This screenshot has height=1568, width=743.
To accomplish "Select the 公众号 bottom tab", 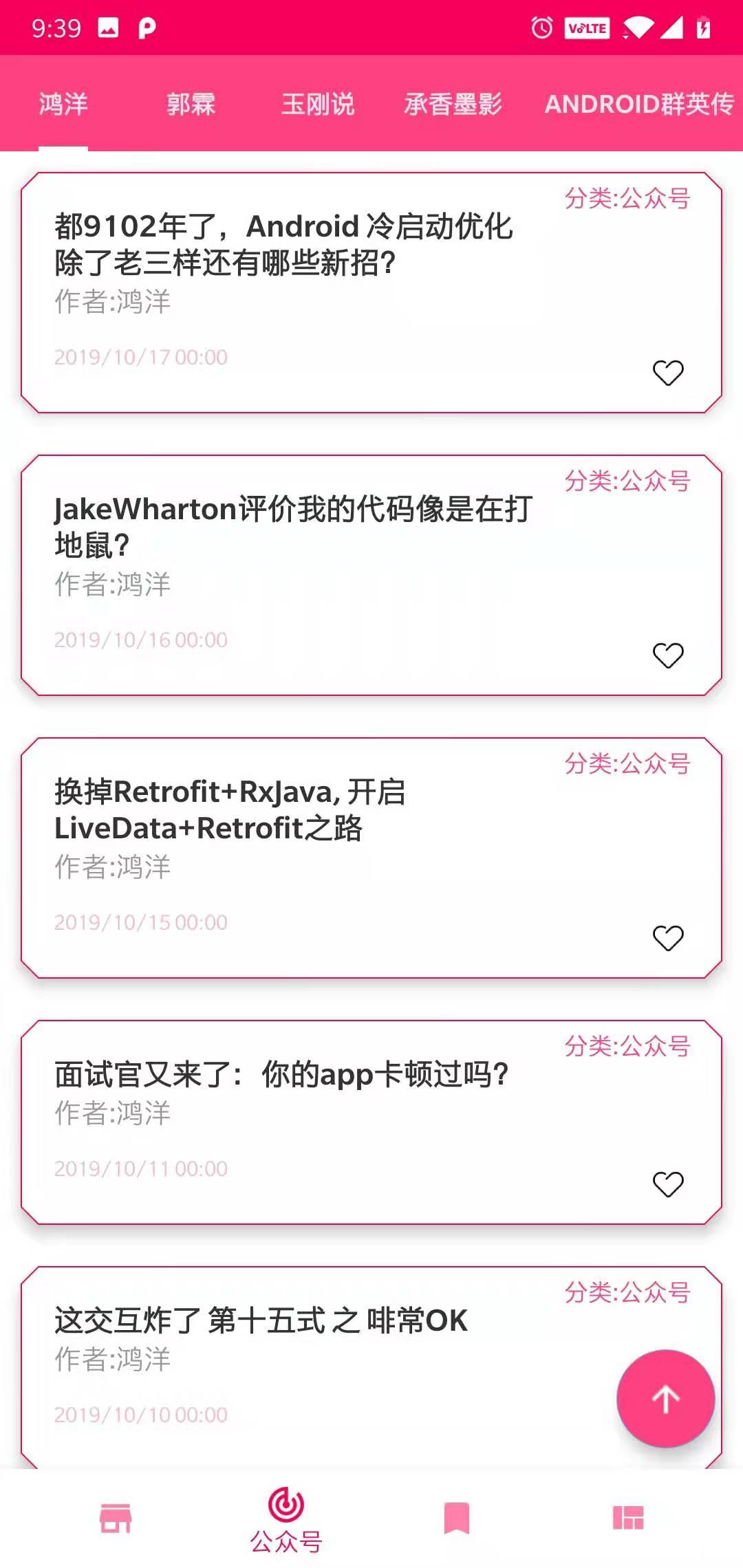I will pos(286,1520).
